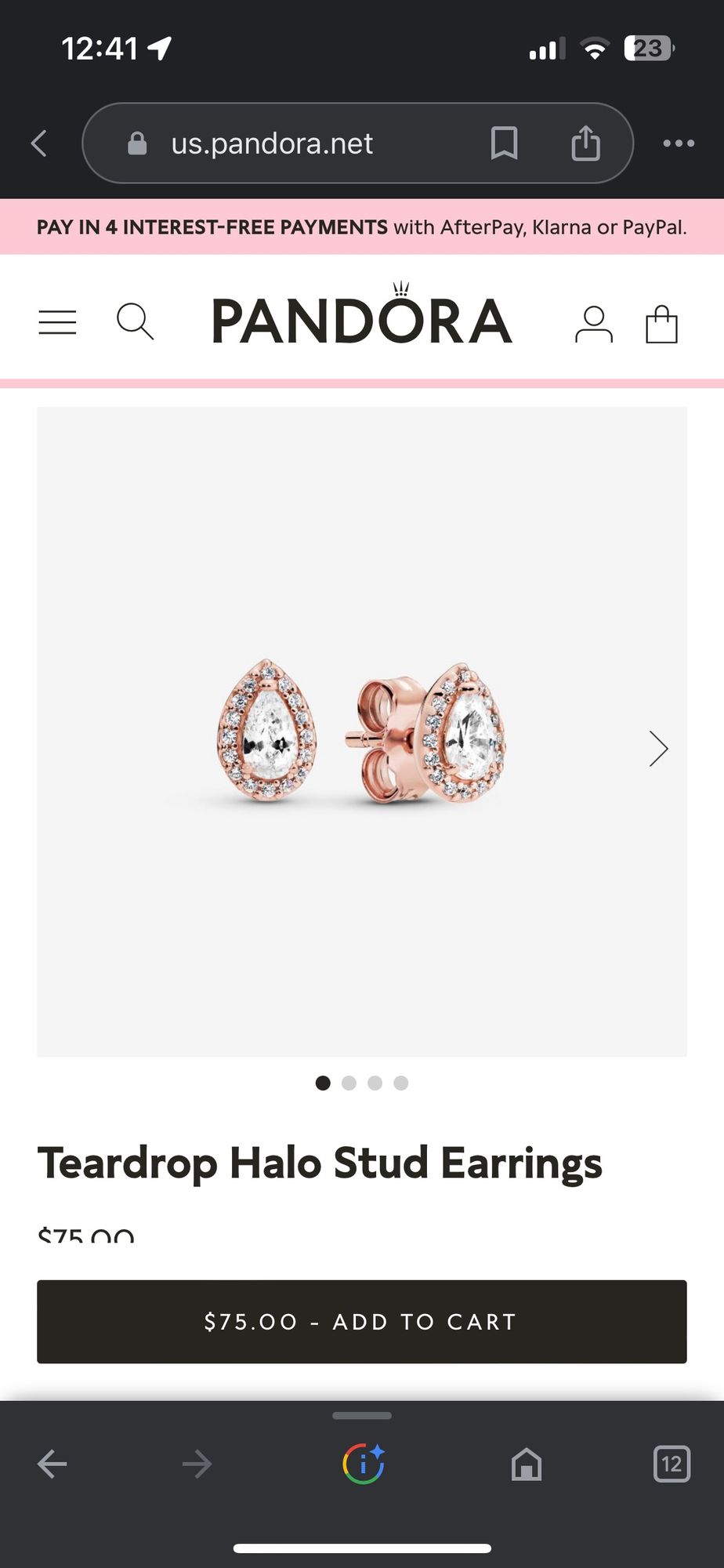This screenshot has width=724, height=1568.
Task: Launch the Google AI assistant icon
Action: point(363,1464)
